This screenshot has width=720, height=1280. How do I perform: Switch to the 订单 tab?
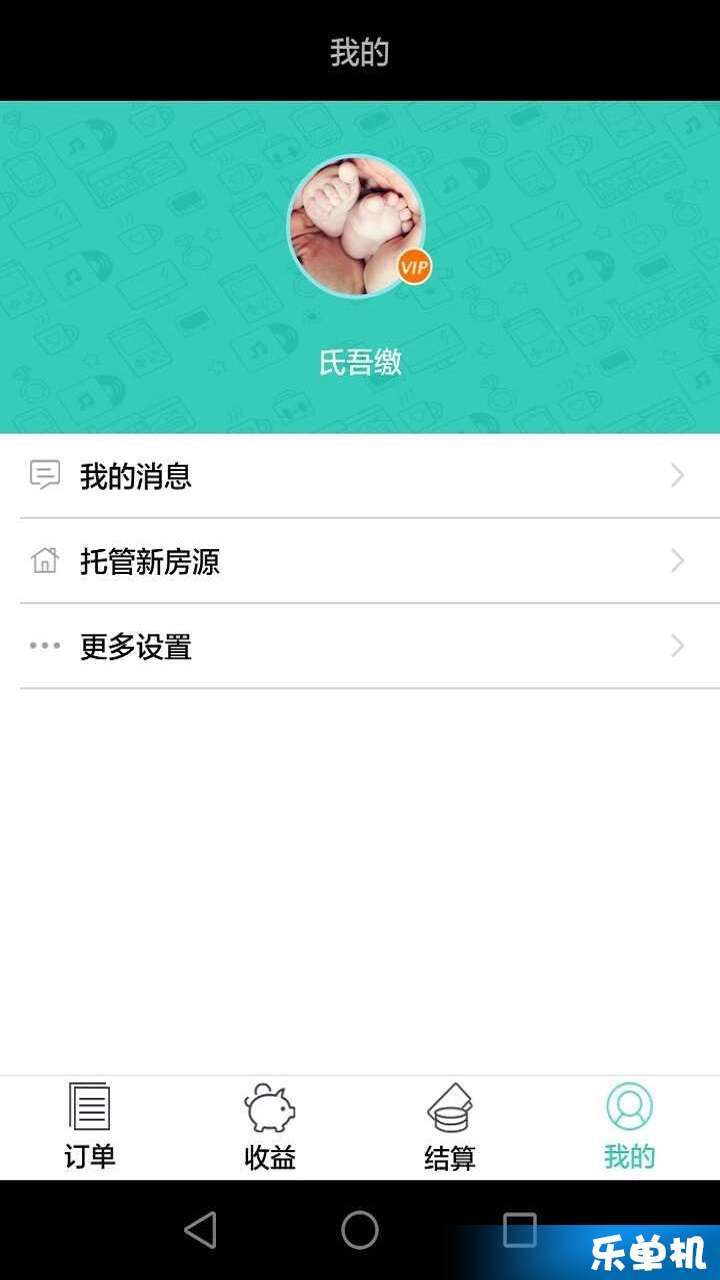pos(90,1128)
